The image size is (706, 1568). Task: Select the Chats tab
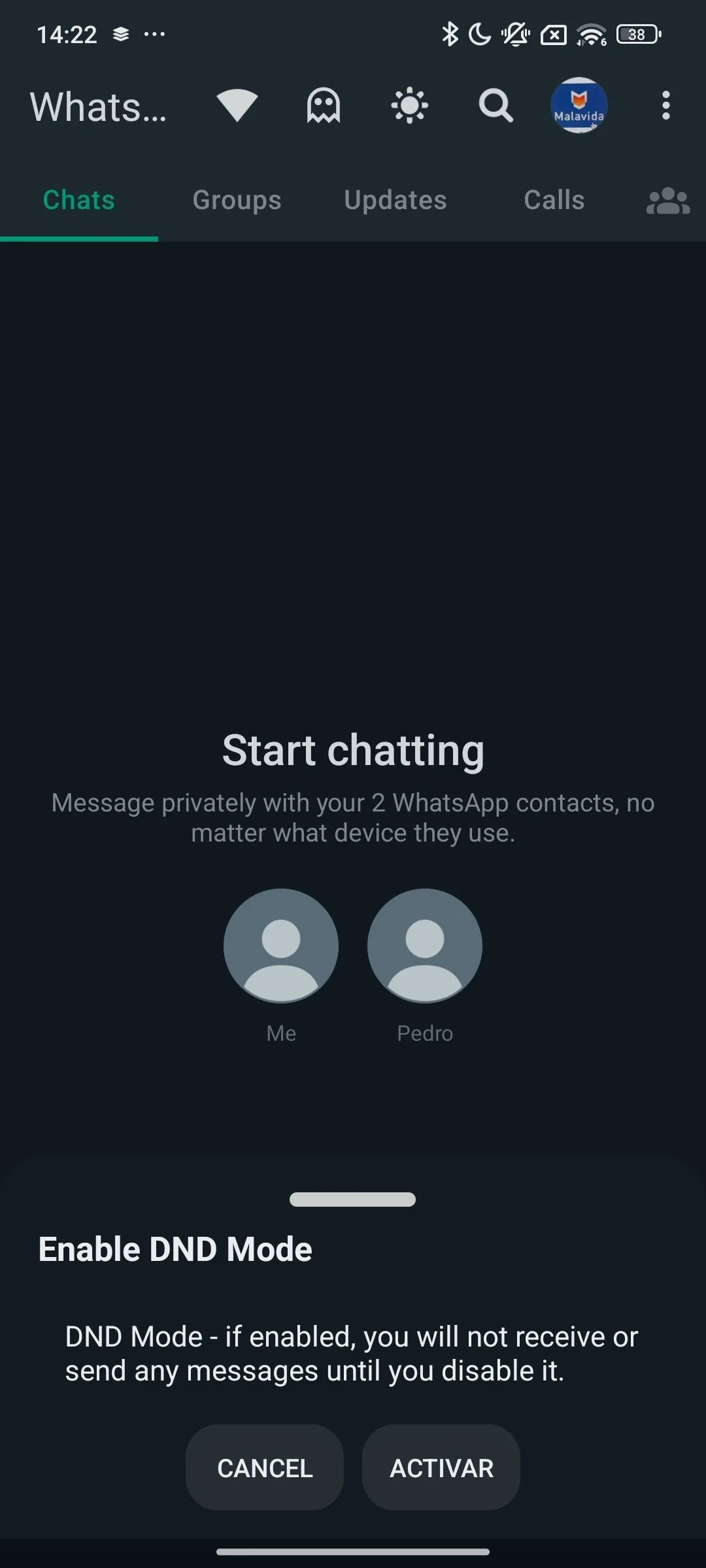pyautogui.click(x=78, y=200)
